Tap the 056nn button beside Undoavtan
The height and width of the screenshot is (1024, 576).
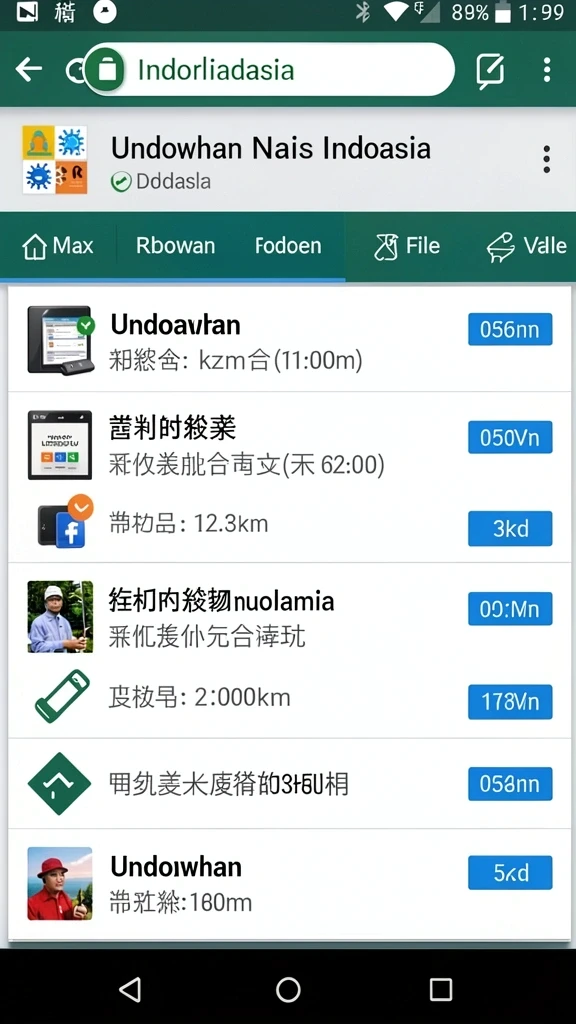[510, 329]
